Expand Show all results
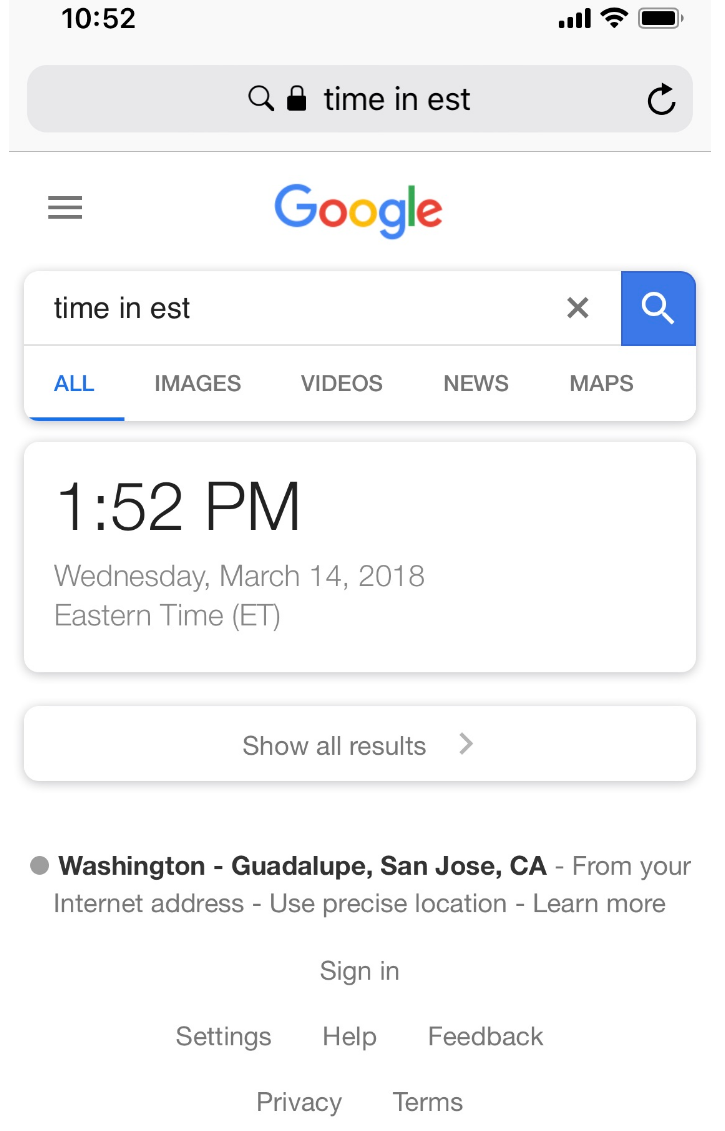This screenshot has width=725, height=1131. (359, 745)
